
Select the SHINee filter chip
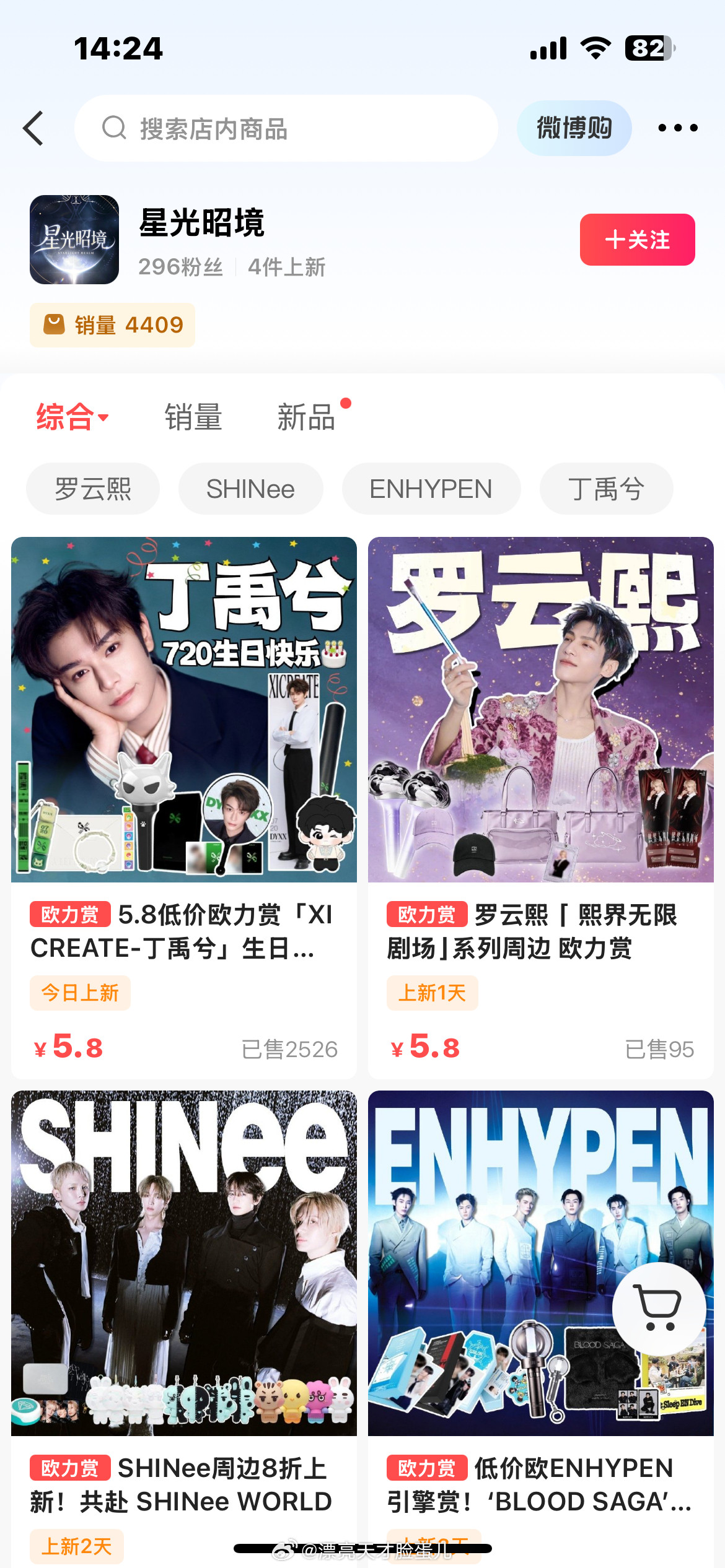point(250,489)
